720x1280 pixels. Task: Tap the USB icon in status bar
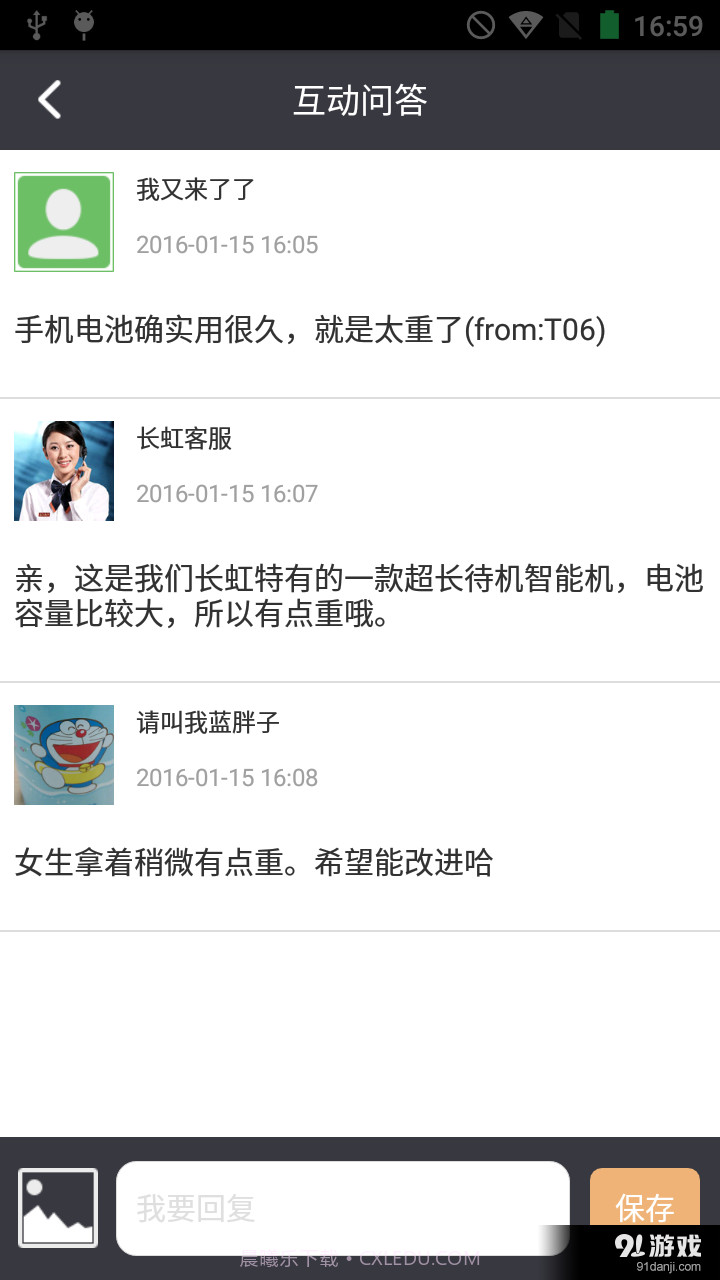click(x=38, y=22)
